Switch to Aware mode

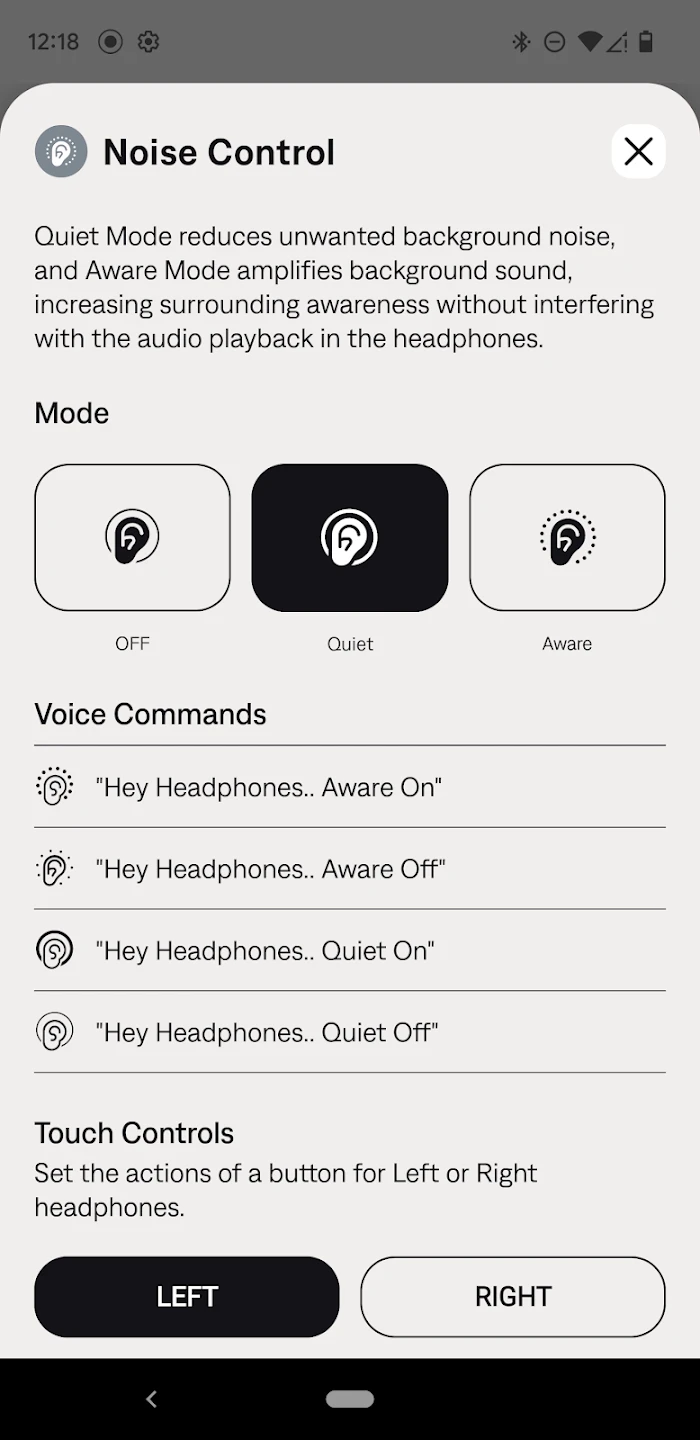(x=567, y=537)
